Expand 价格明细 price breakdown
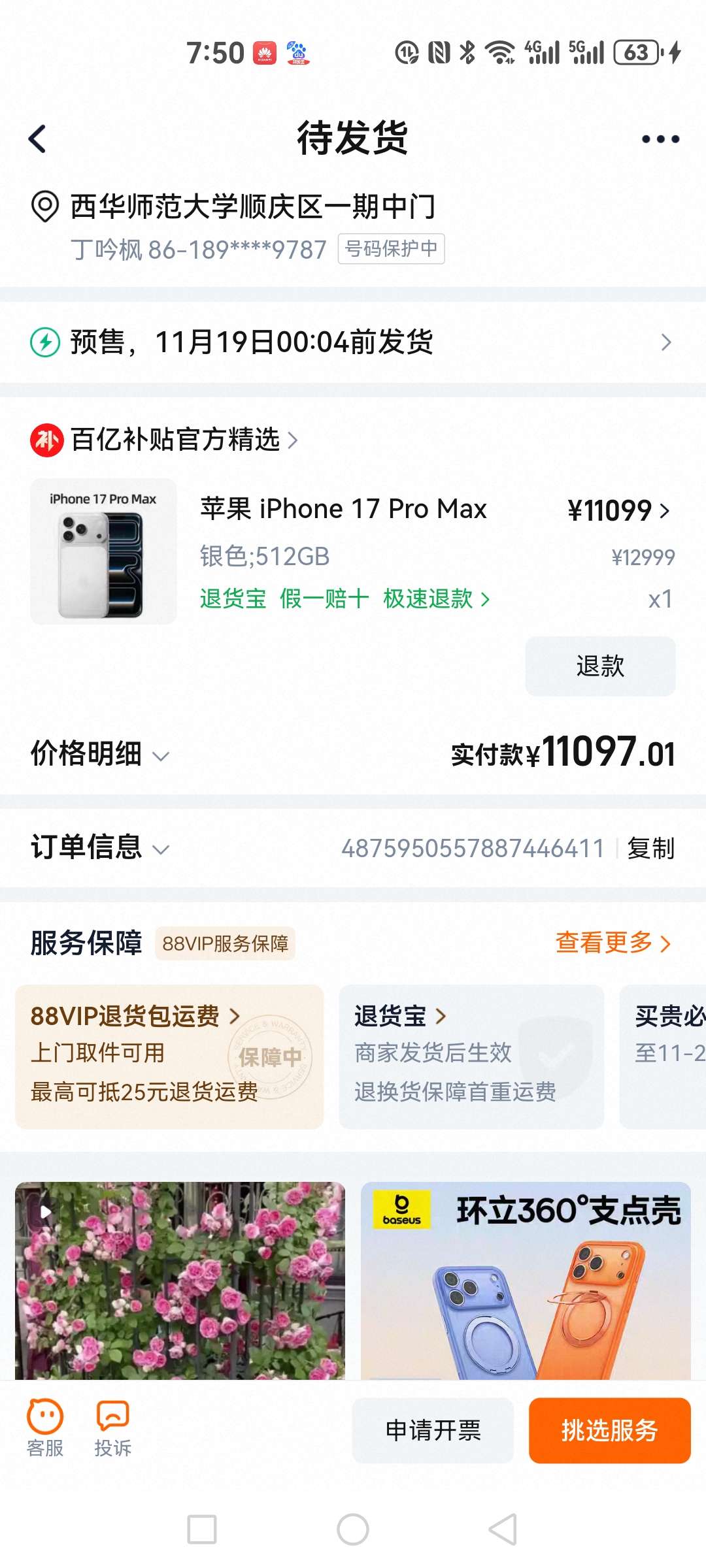Screen dimensions: 706x1568 click(x=99, y=754)
